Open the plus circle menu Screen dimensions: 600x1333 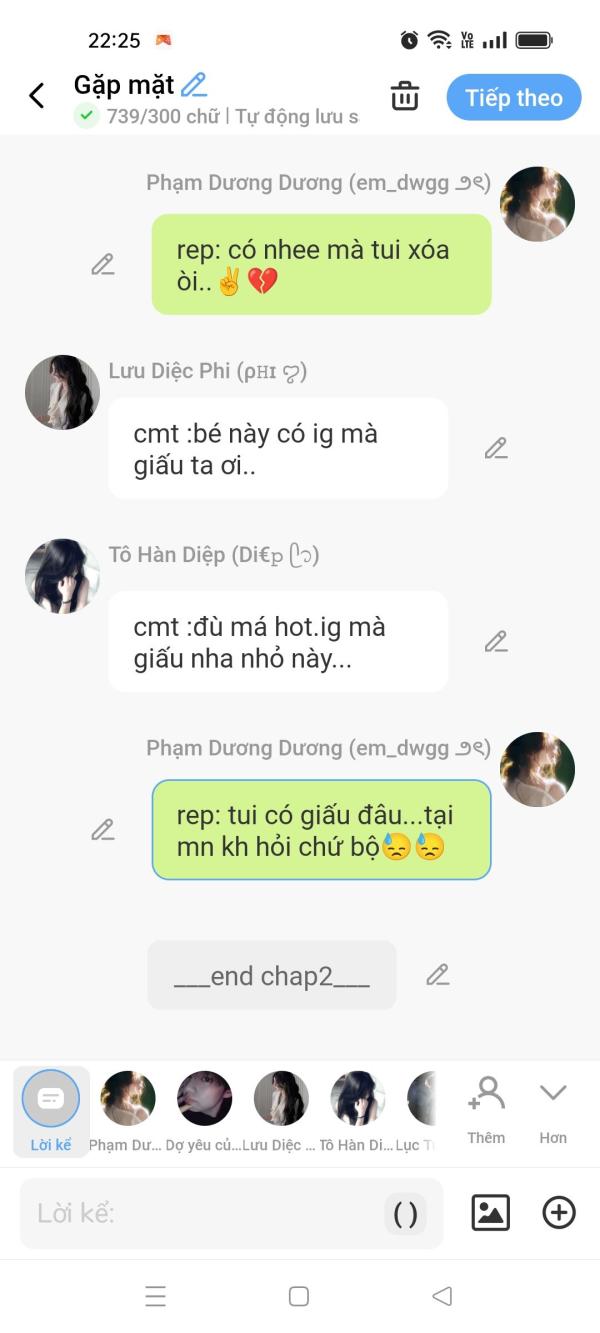(x=558, y=1213)
